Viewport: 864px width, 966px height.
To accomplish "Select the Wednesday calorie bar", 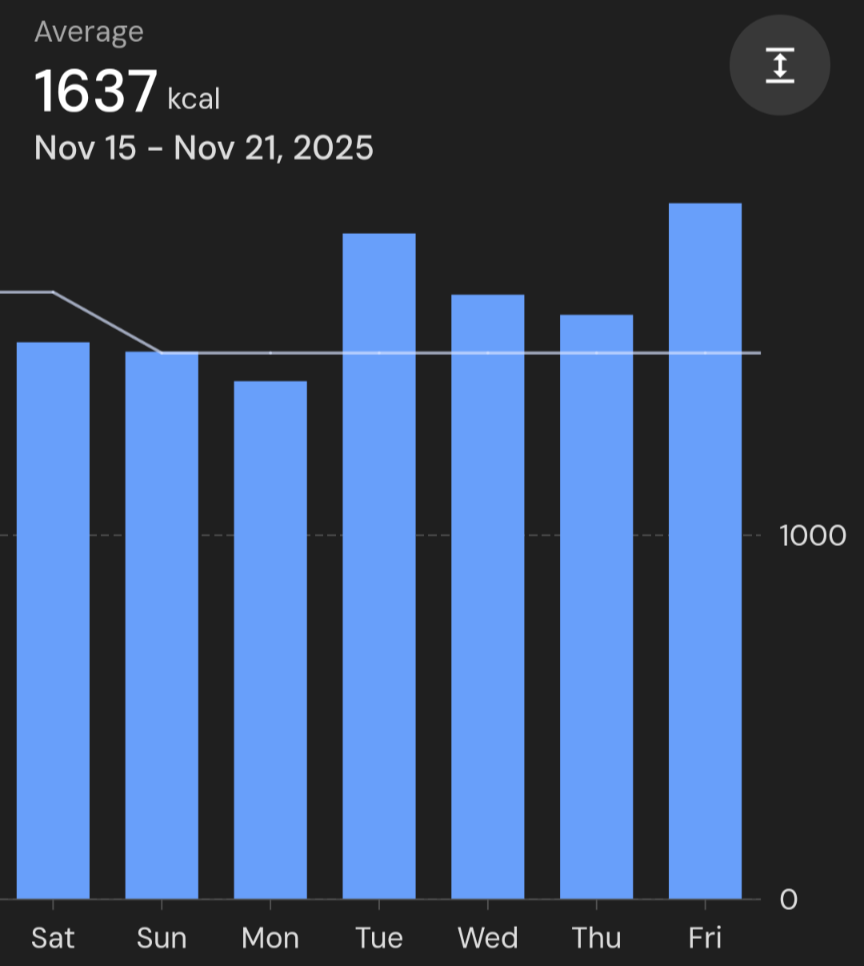I will pyautogui.click(x=488, y=597).
